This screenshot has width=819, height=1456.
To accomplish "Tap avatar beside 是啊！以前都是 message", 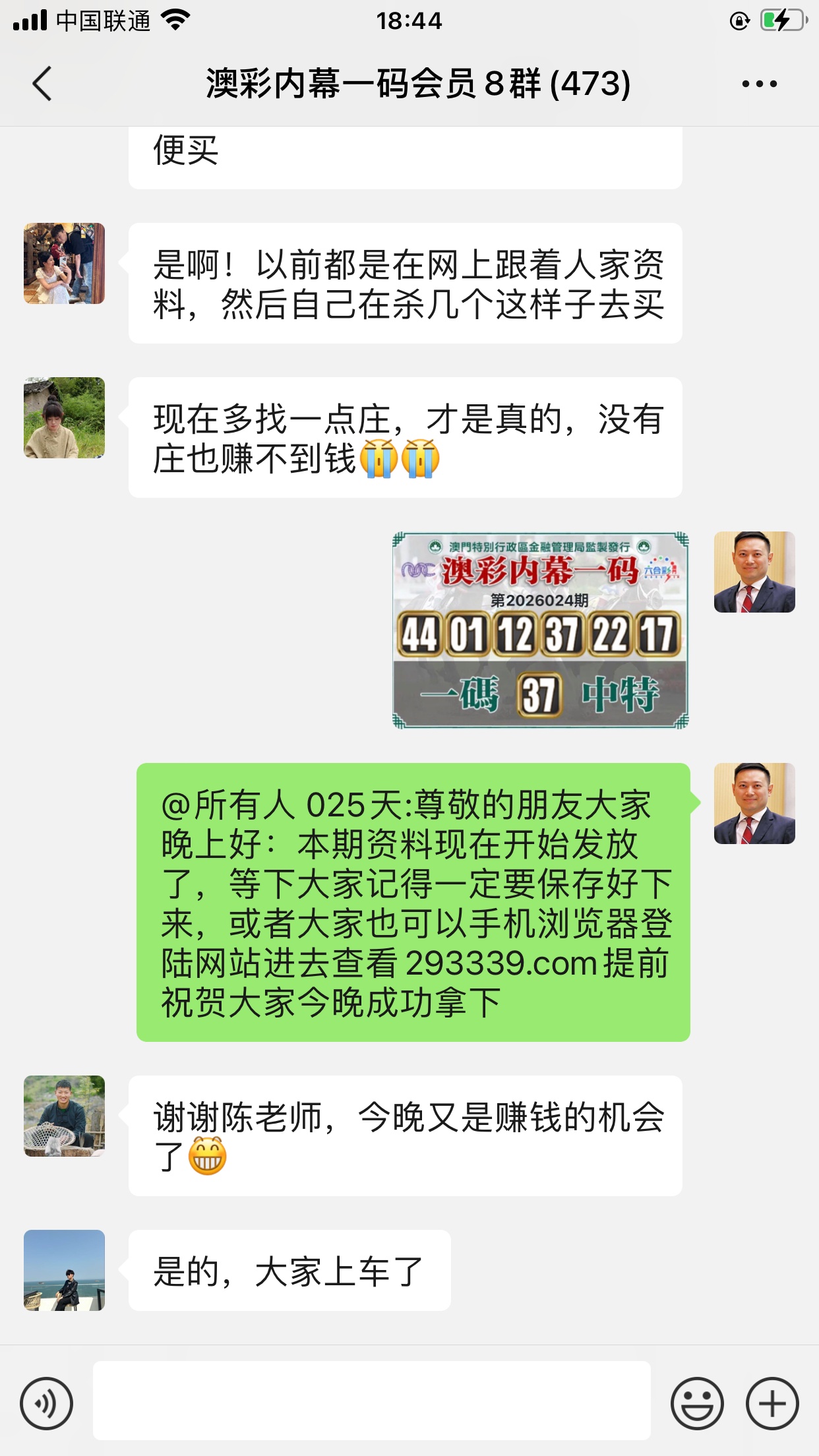I will (x=65, y=264).
